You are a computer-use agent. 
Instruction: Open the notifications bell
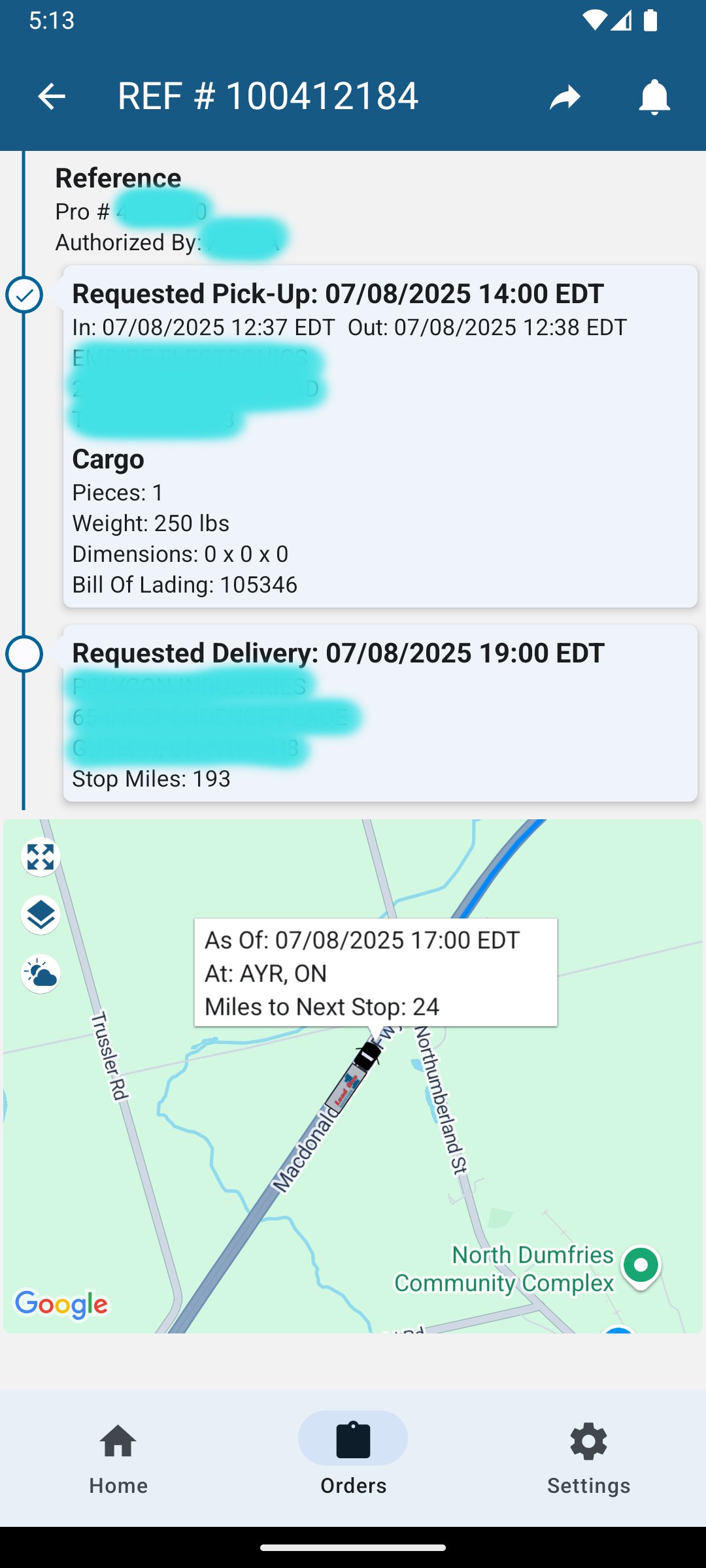point(654,97)
